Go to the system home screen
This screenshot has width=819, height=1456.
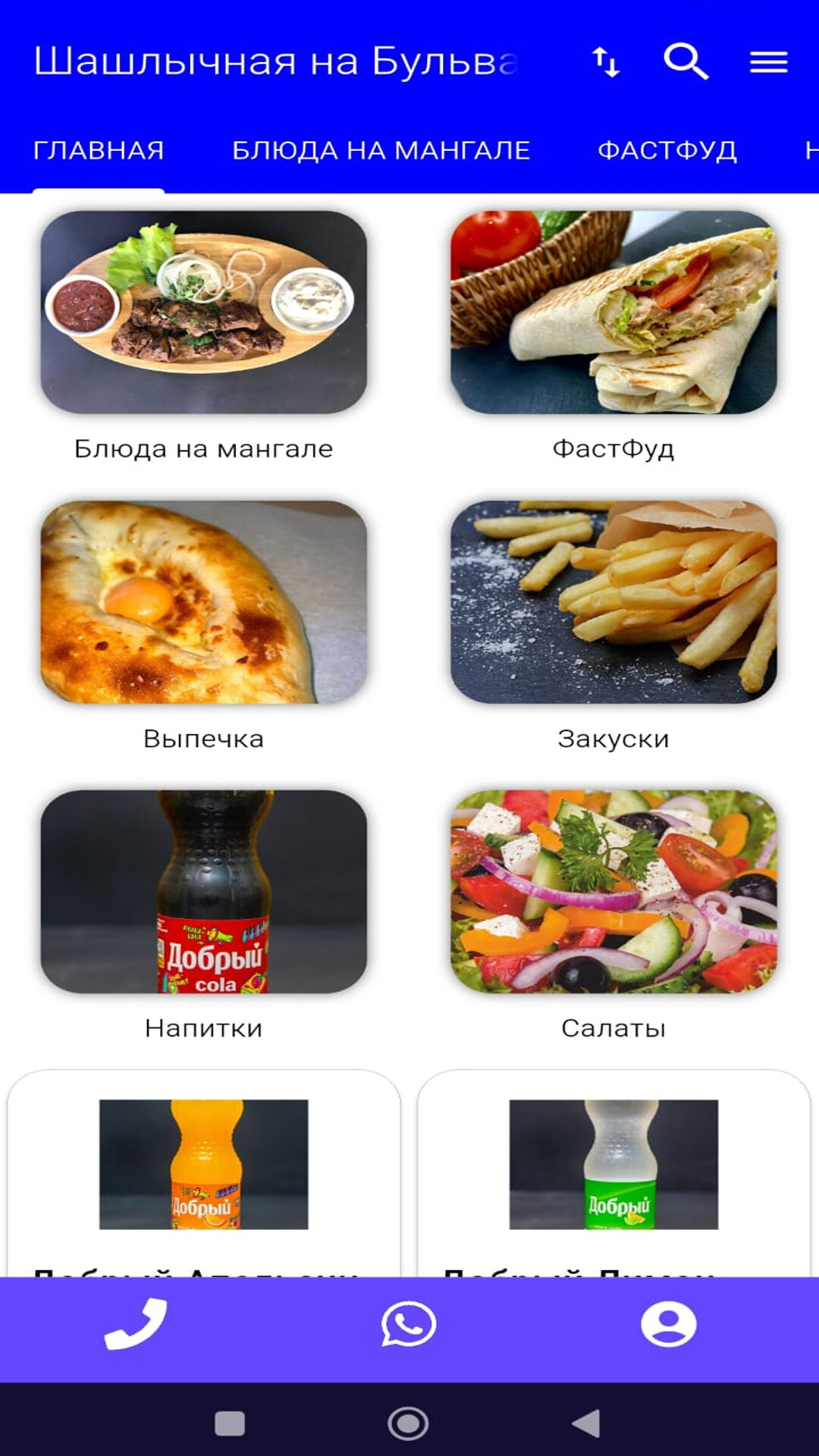[x=408, y=1423]
